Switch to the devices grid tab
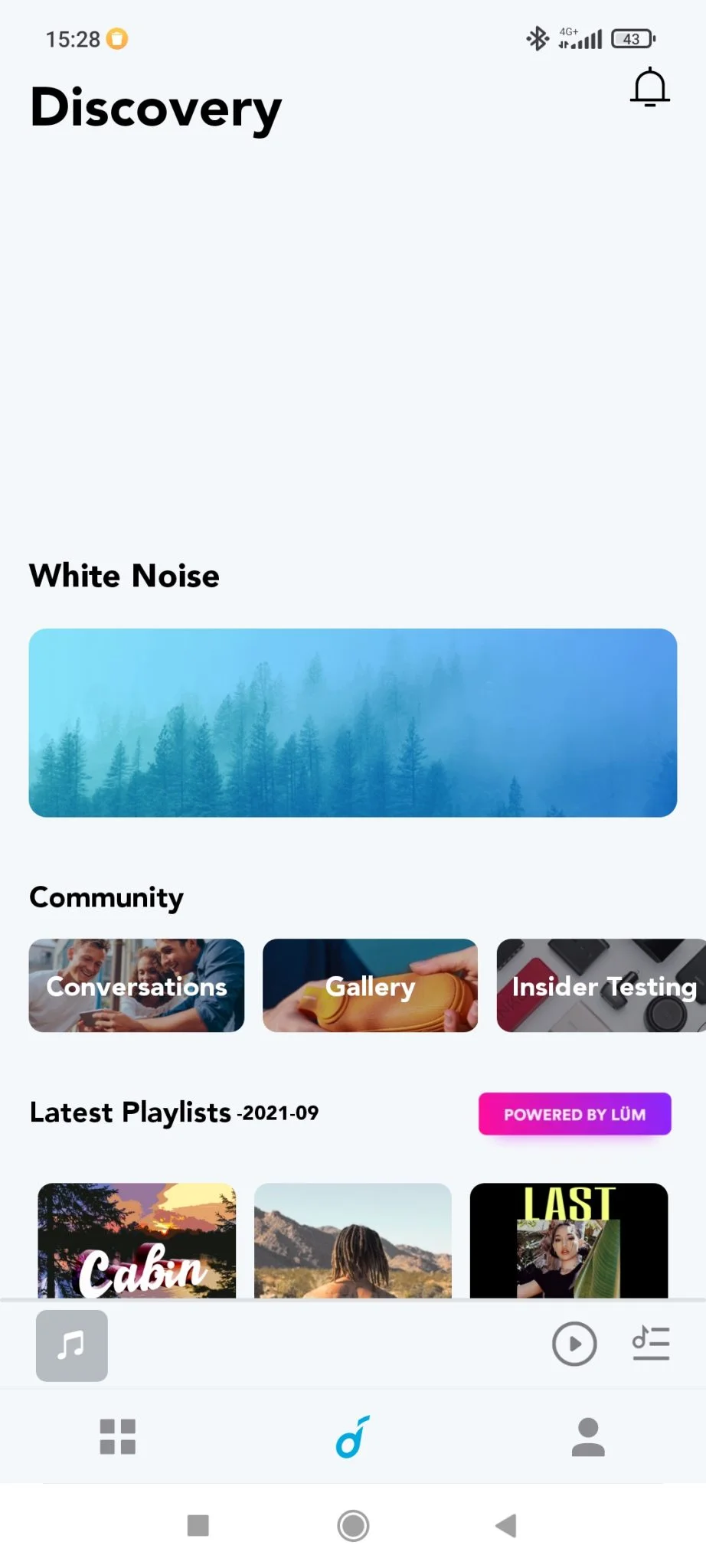The width and height of the screenshot is (706, 1568). tap(118, 1436)
